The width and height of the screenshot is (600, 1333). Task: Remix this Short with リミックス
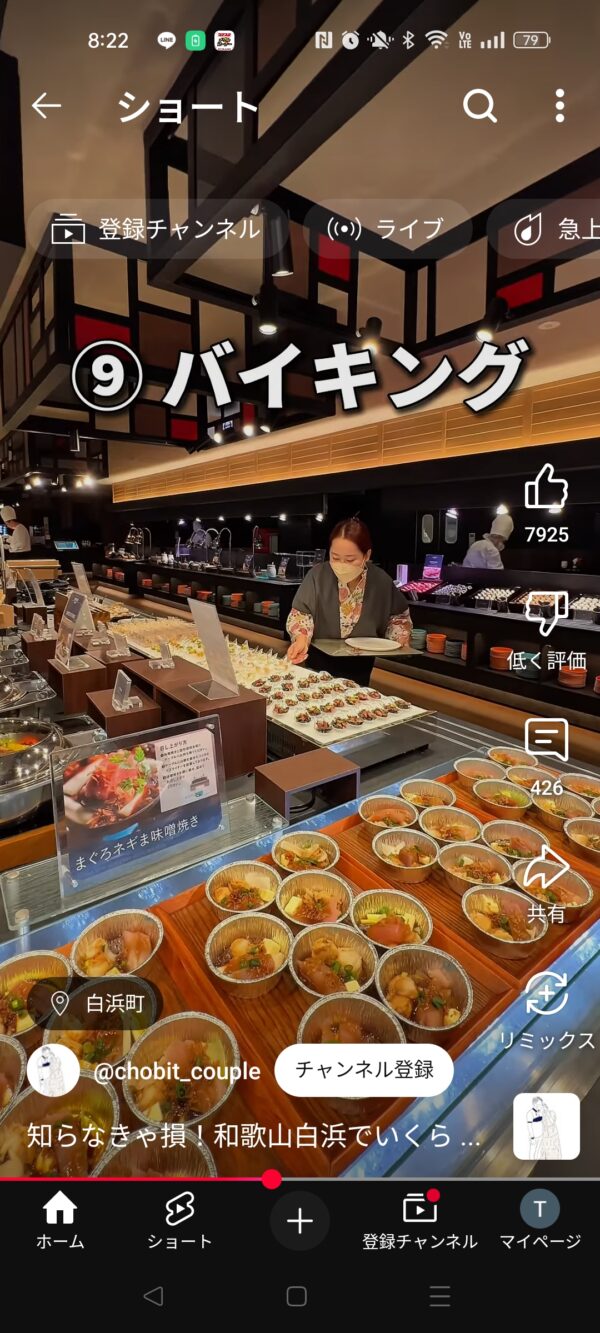pyautogui.click(x=546, y=996)
